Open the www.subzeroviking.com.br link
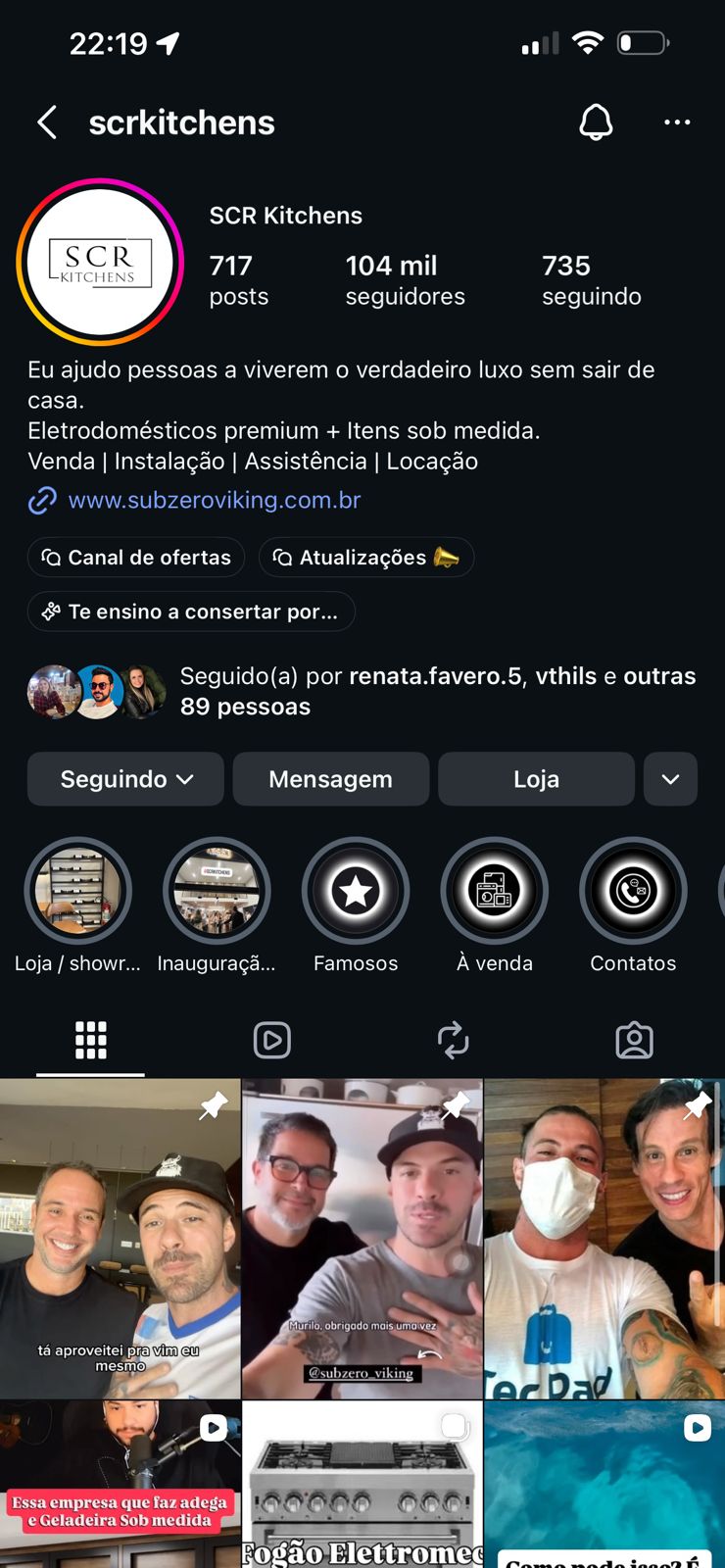Image resolution: width=725 pixels, height=1568 pixels. pos(214,500)
